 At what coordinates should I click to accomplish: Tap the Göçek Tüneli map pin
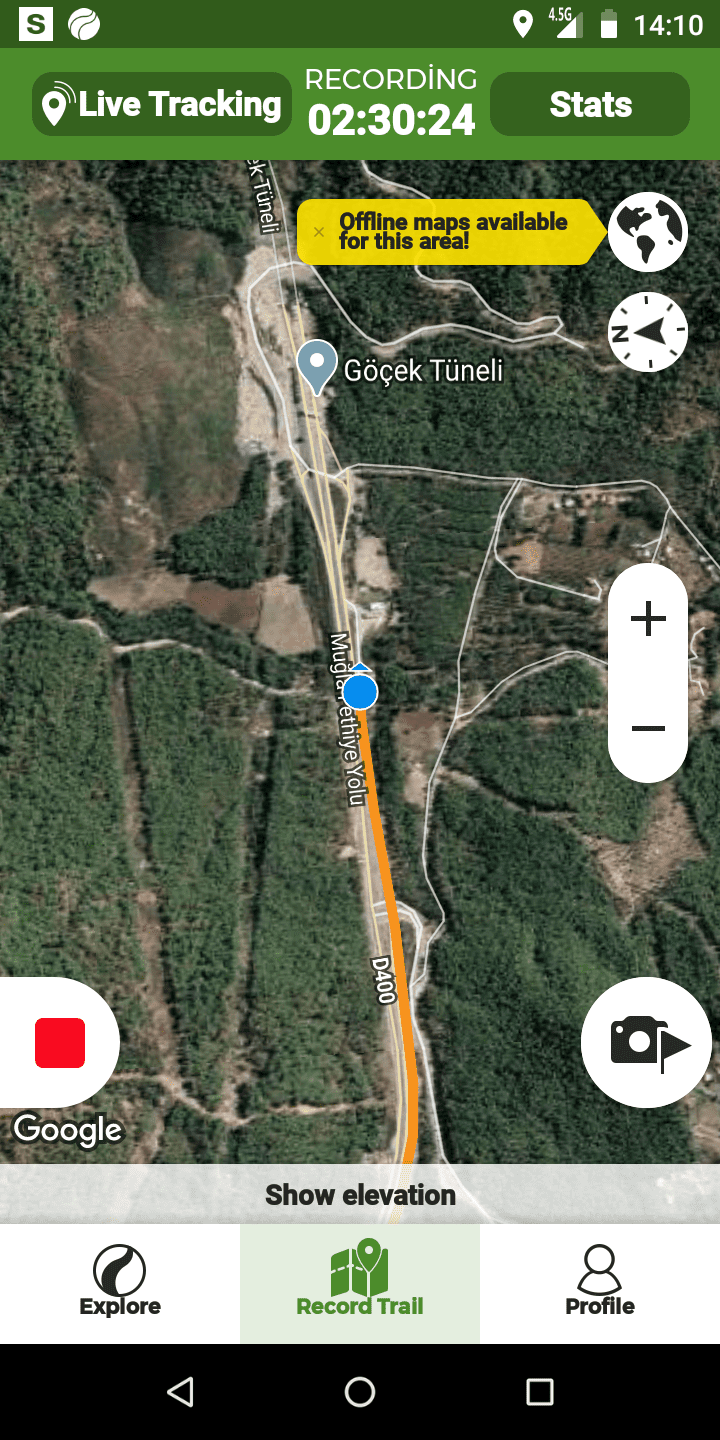tap(318, 366)
